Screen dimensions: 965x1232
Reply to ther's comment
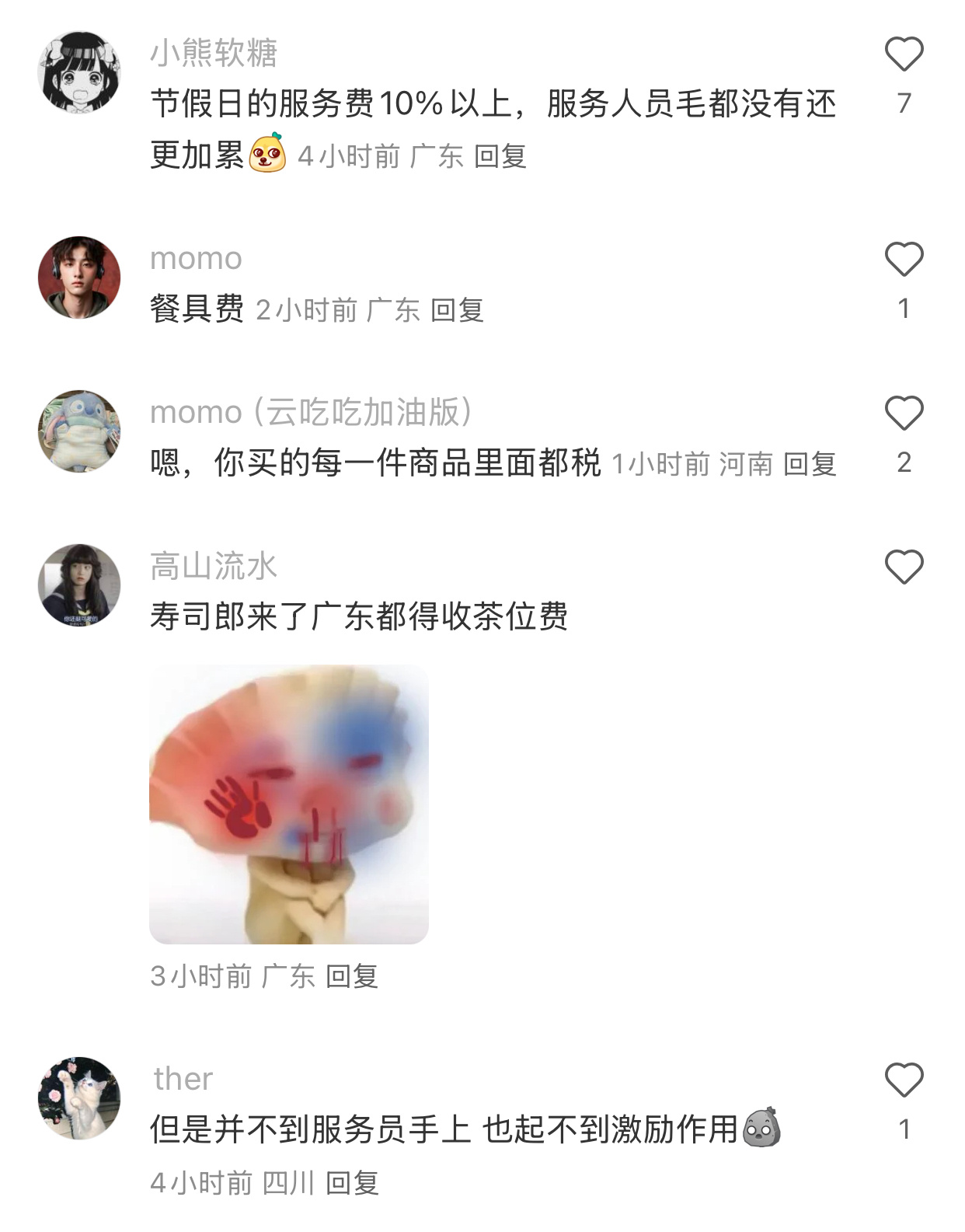pyautogui.click(x=352, y=1182)
